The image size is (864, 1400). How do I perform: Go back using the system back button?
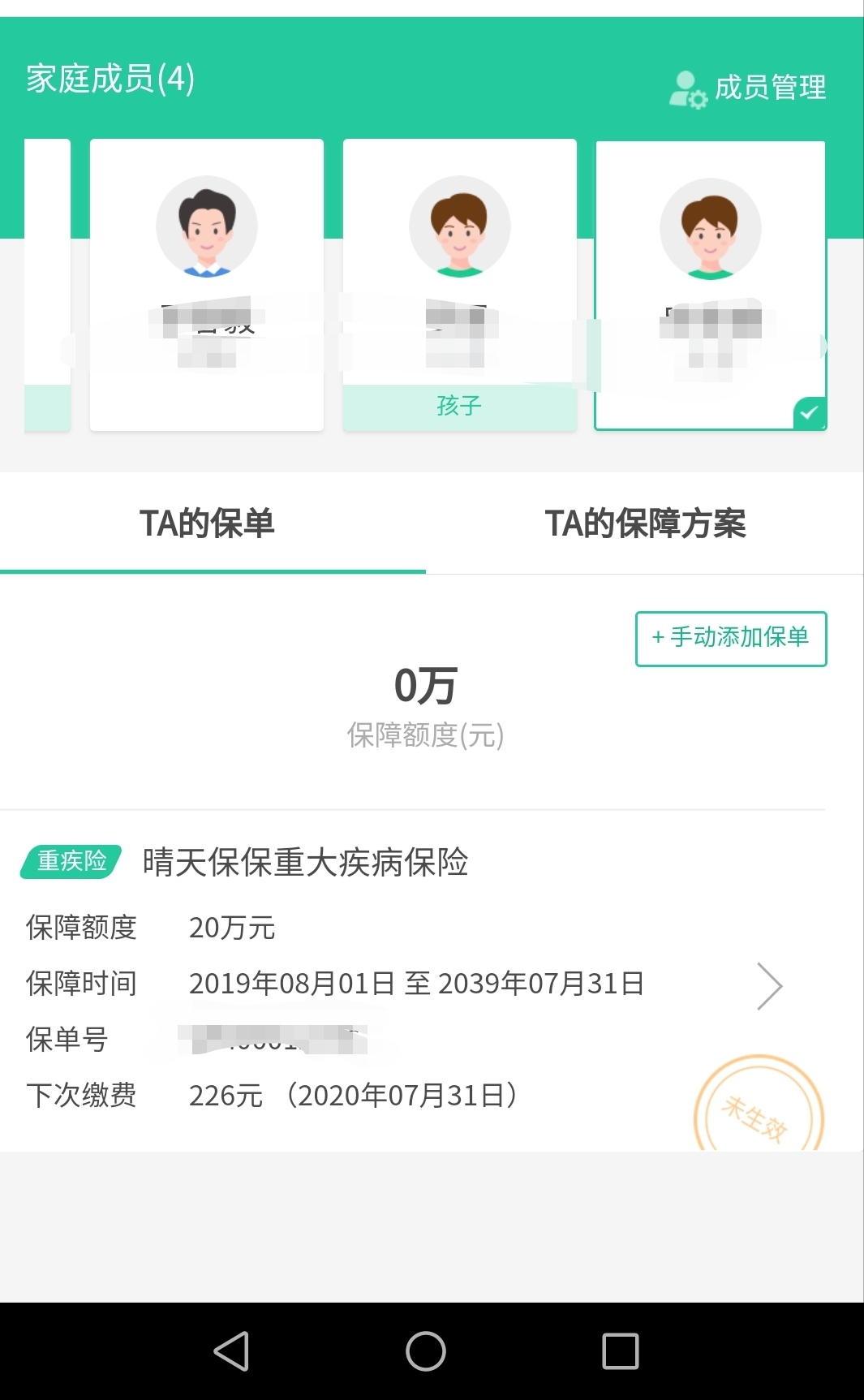coord(231,1351)
